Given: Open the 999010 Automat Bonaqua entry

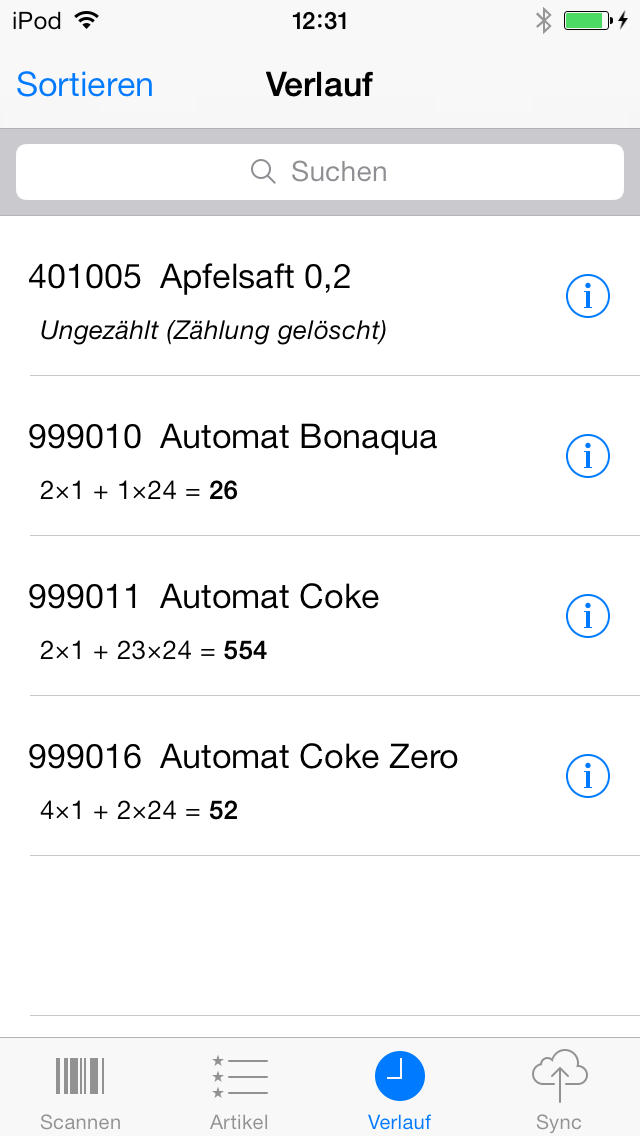Looking at the screenshot, I should 320,456.
